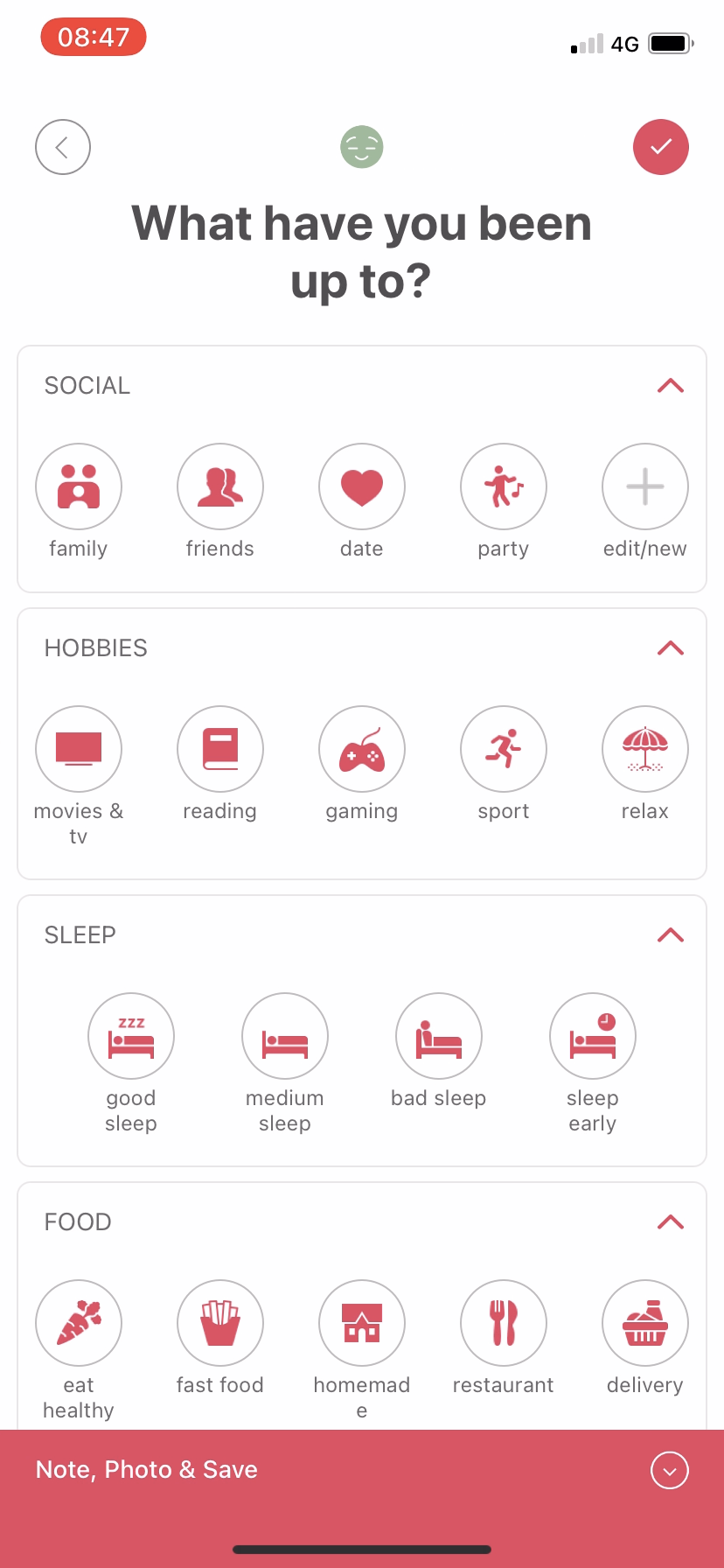Select the gaming controller icon

[361, 749]
